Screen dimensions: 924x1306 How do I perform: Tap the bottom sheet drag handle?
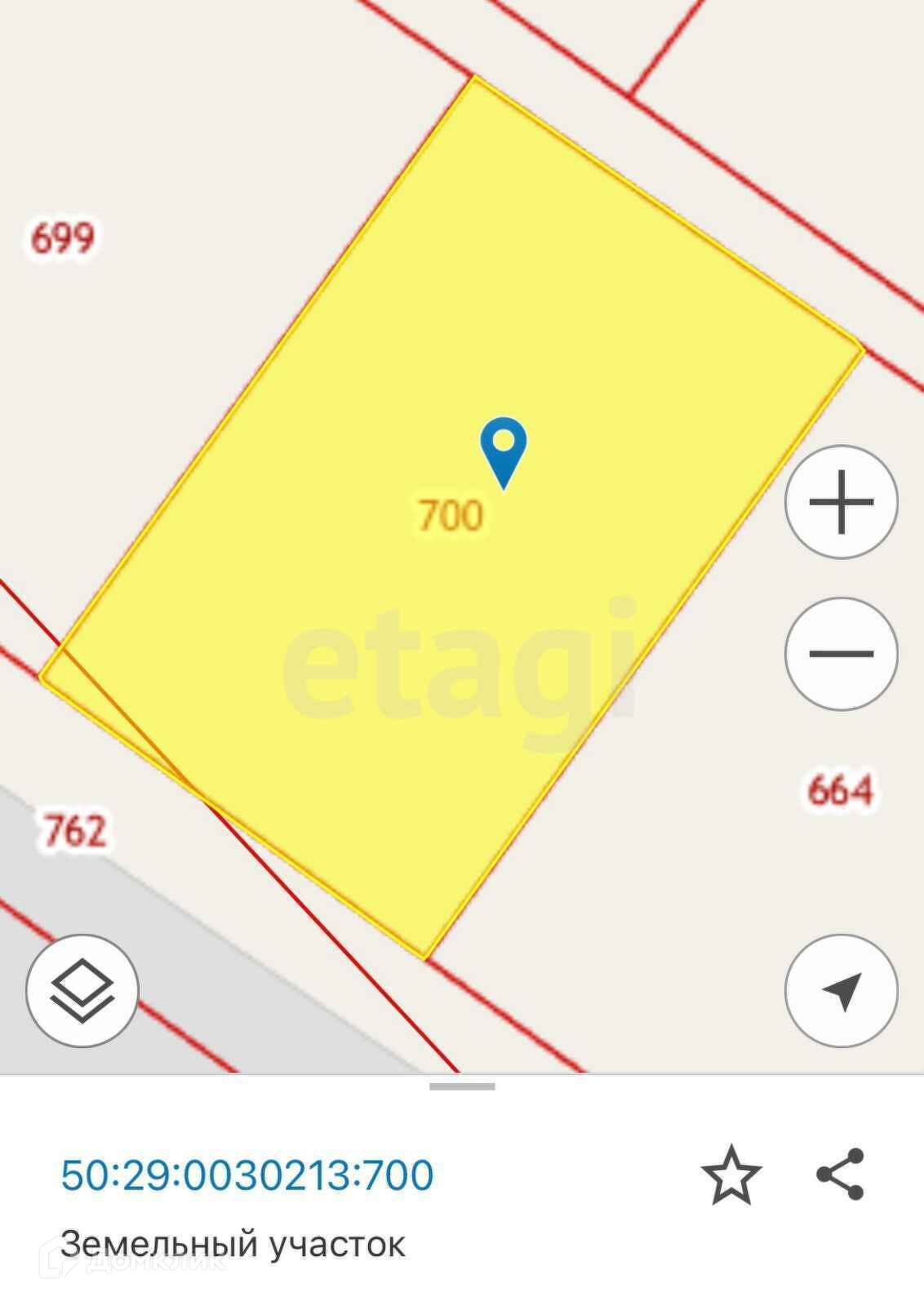click(462, 1086)
